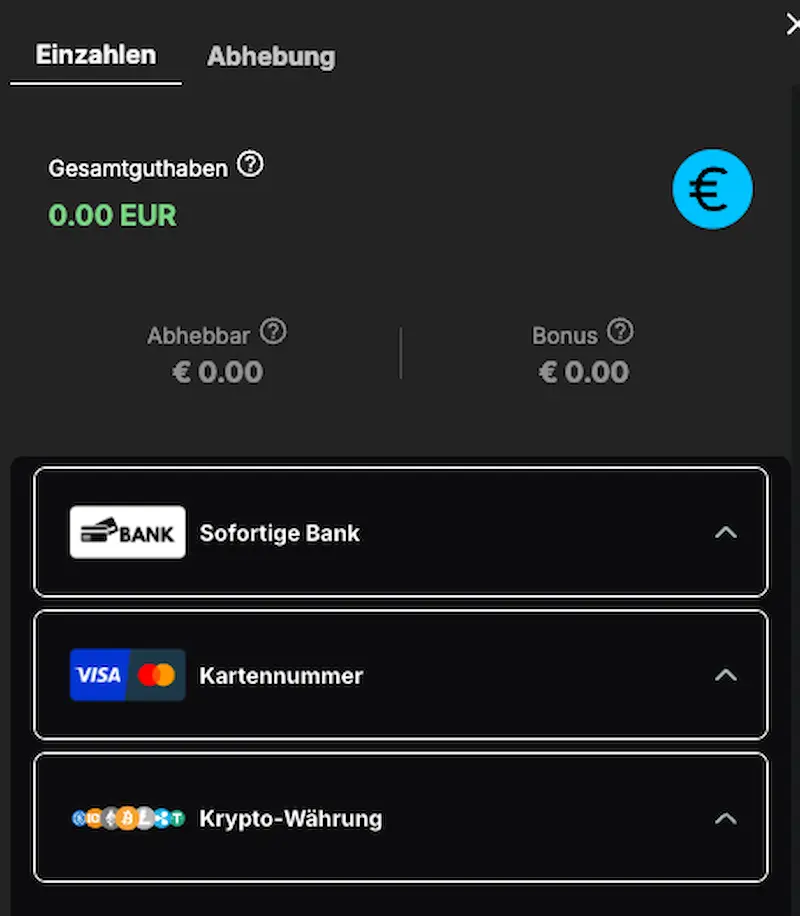Switch to the Abhebung tab
This screenshot has width=800, height=916.
pyautogui.click(x=270, y=56)
